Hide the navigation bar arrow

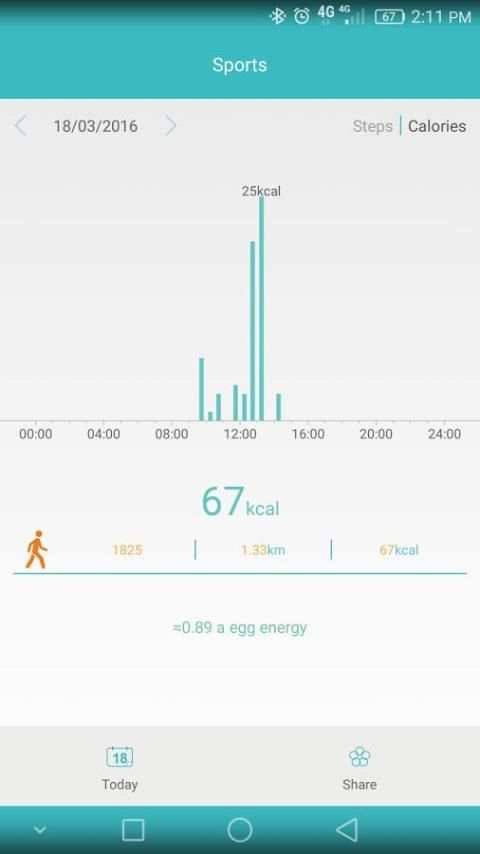click(40, 830)
